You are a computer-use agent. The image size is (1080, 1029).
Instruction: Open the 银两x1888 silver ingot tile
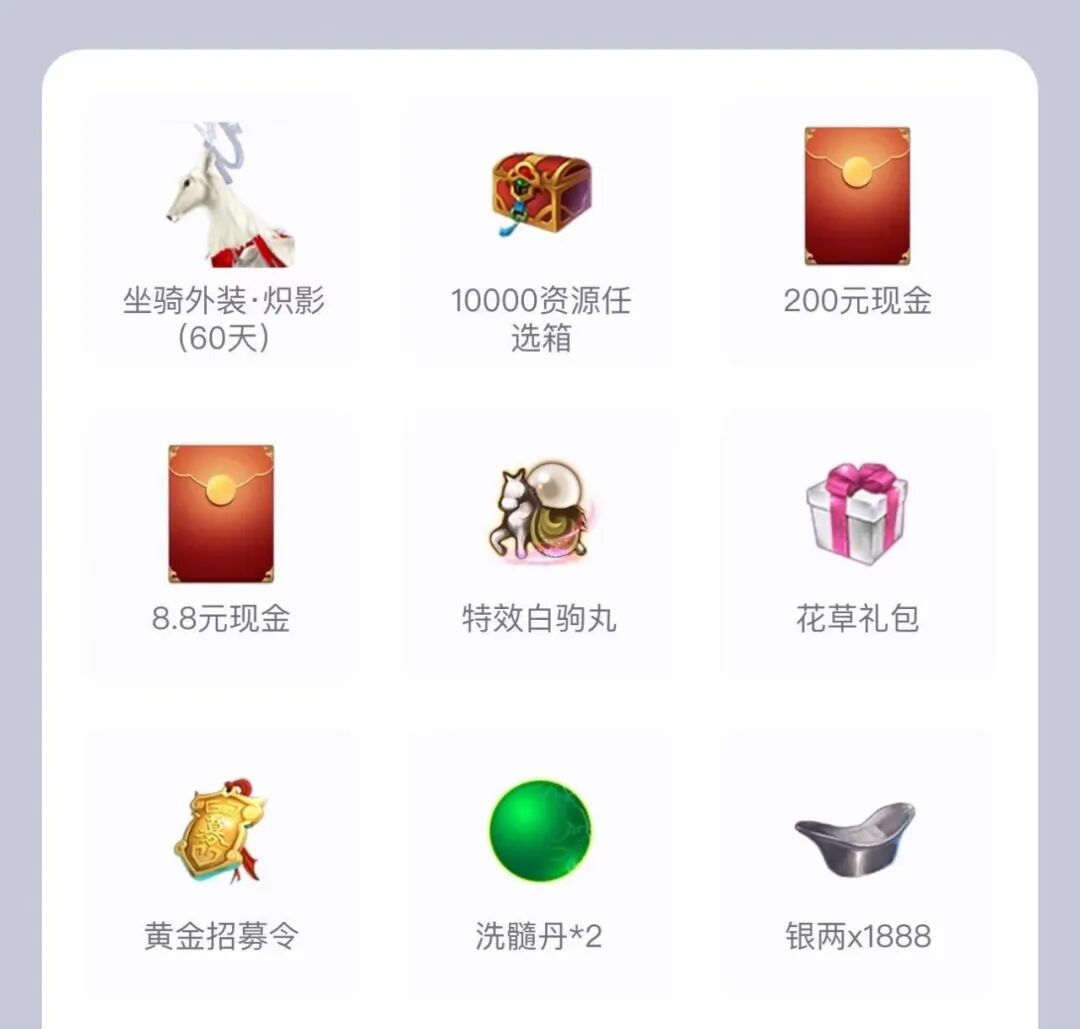[857, 865]
